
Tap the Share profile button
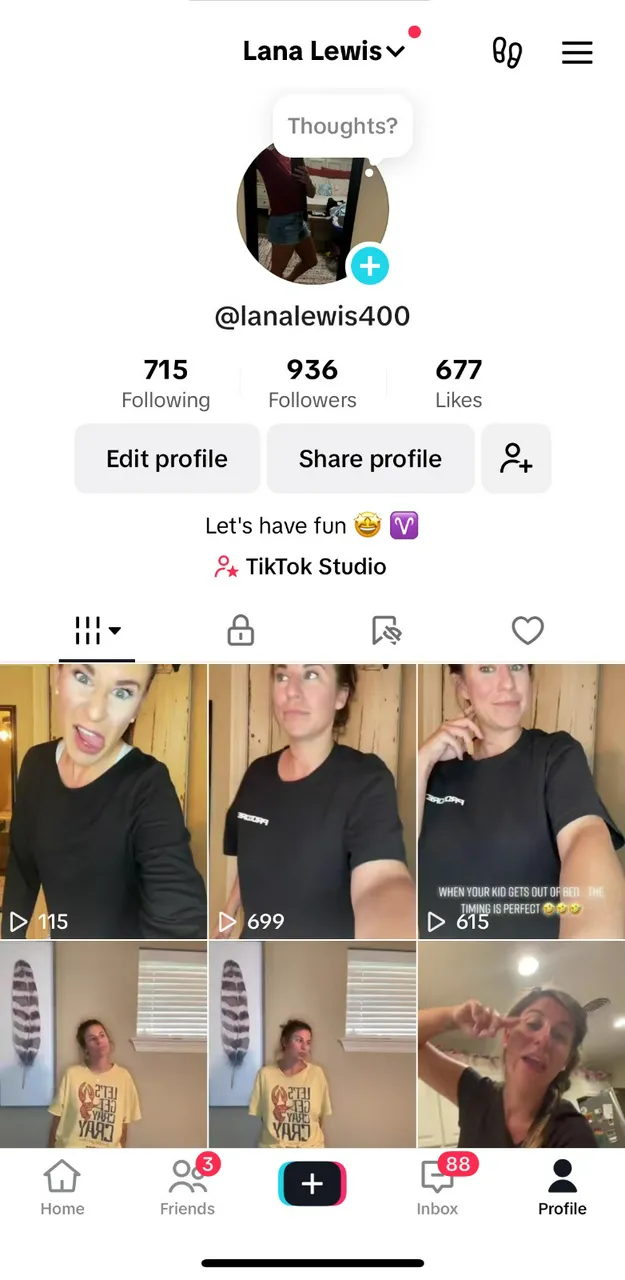click(x=370, y=459)
